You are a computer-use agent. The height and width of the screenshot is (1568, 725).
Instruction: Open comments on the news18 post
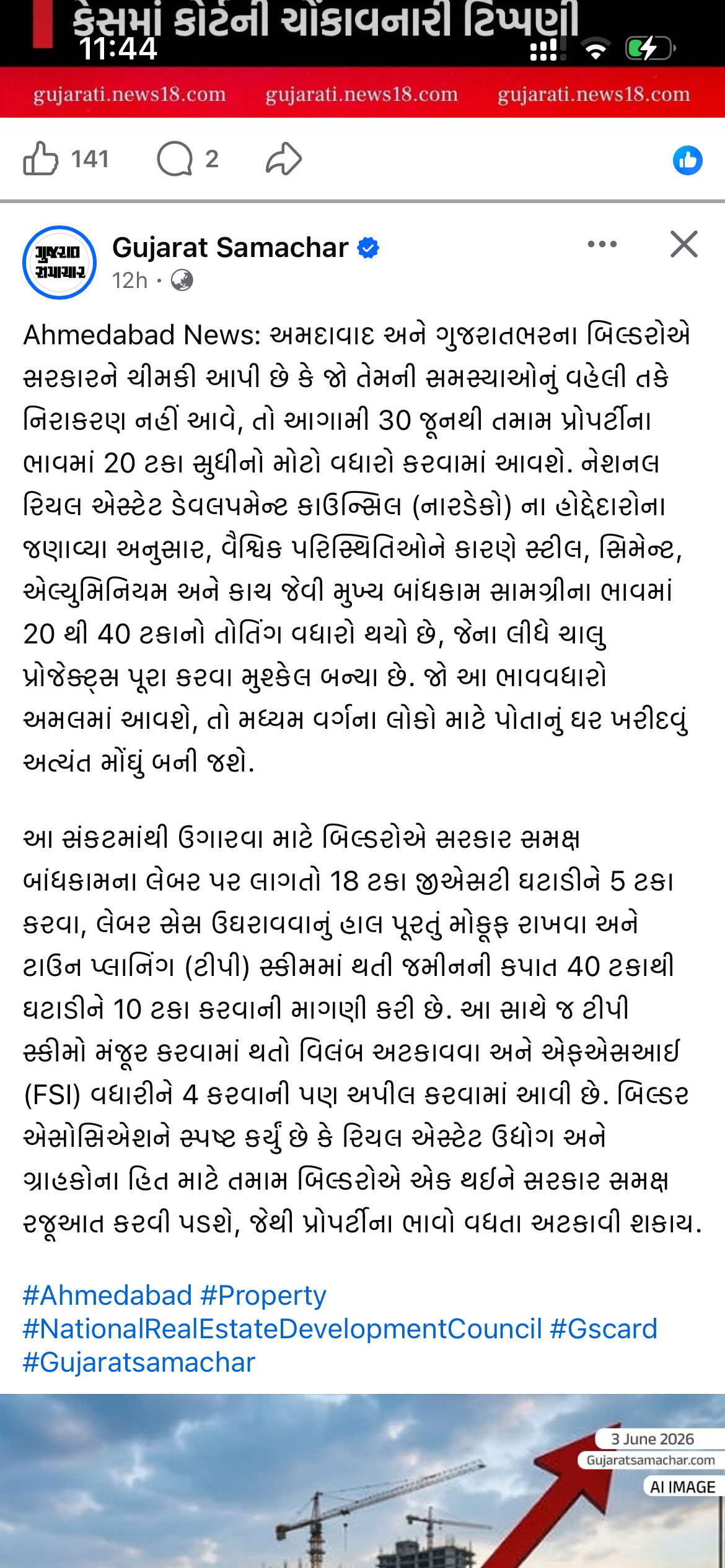click(x=175, y=159)
